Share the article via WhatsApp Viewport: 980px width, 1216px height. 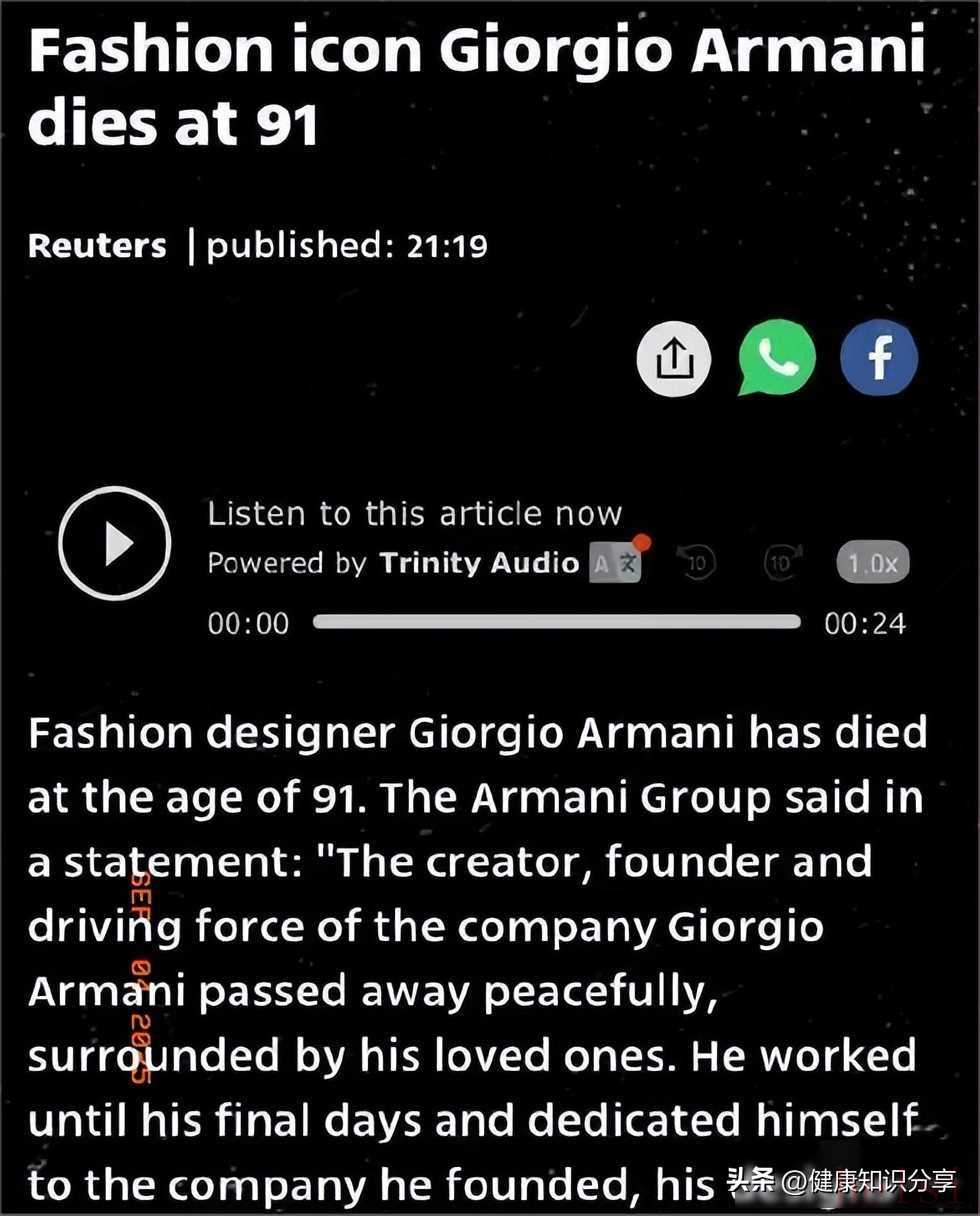[777, 357]
